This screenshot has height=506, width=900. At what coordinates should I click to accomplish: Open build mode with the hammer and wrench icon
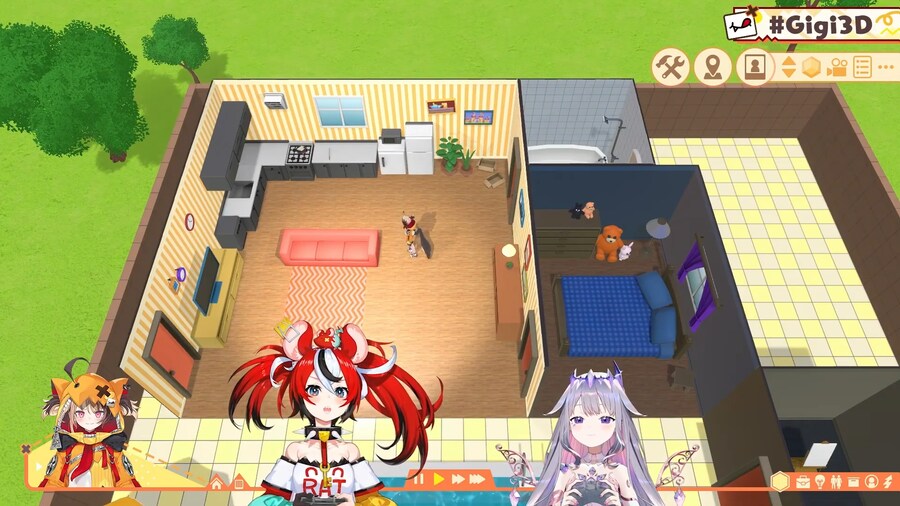coord(670,67)
